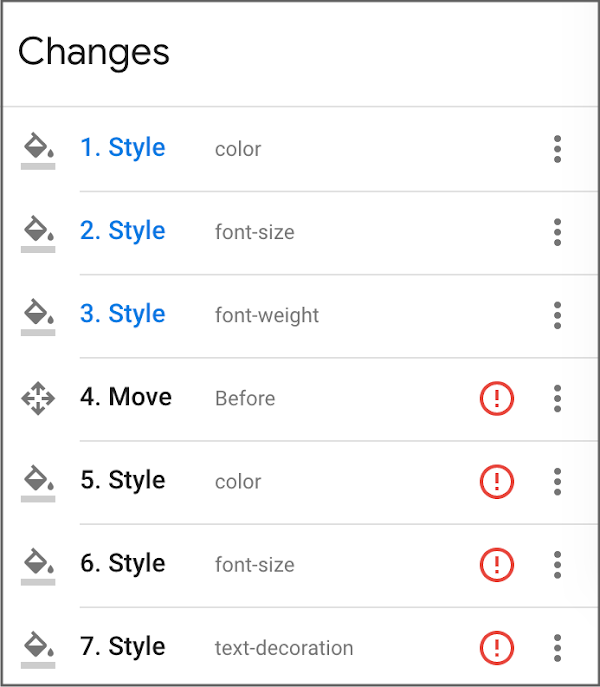Open overflow menu for 1. Style color
The height and width of the screenshot is (687, 600).
[557, 149]
